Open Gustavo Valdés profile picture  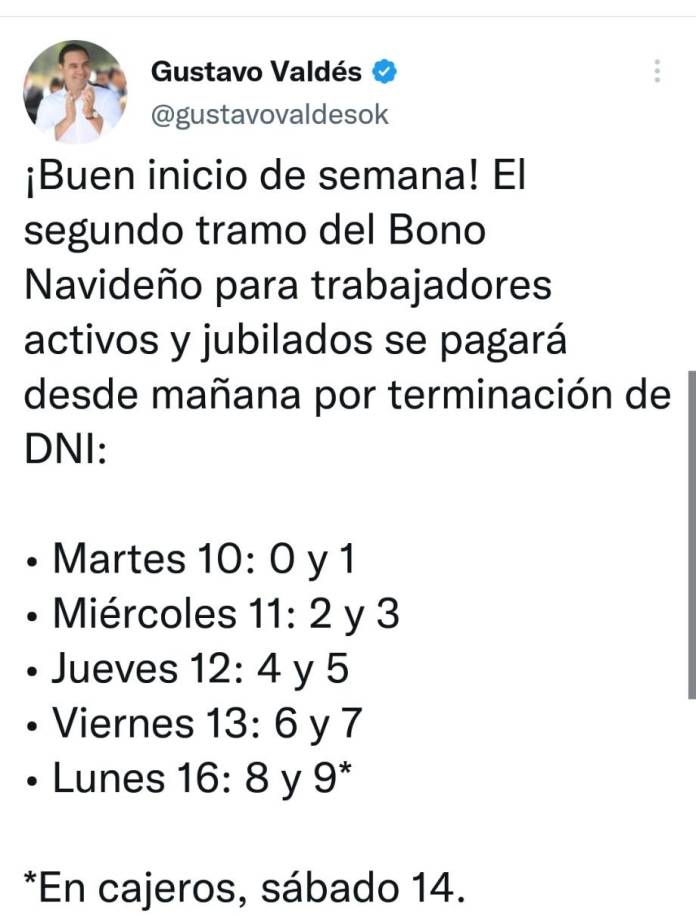click(75, 91)
